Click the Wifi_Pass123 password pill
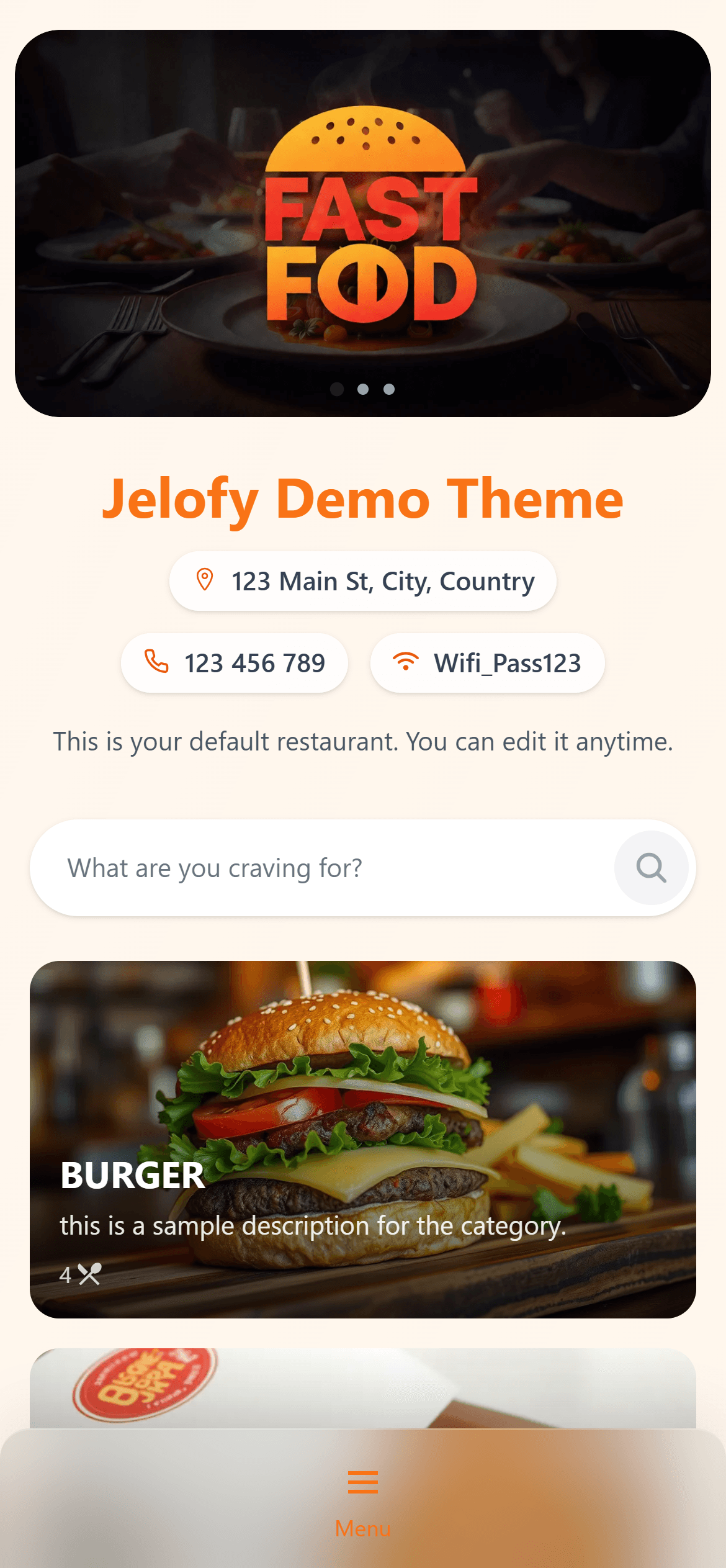This screenshot has width=726, height=1568. tap(487, 662)
